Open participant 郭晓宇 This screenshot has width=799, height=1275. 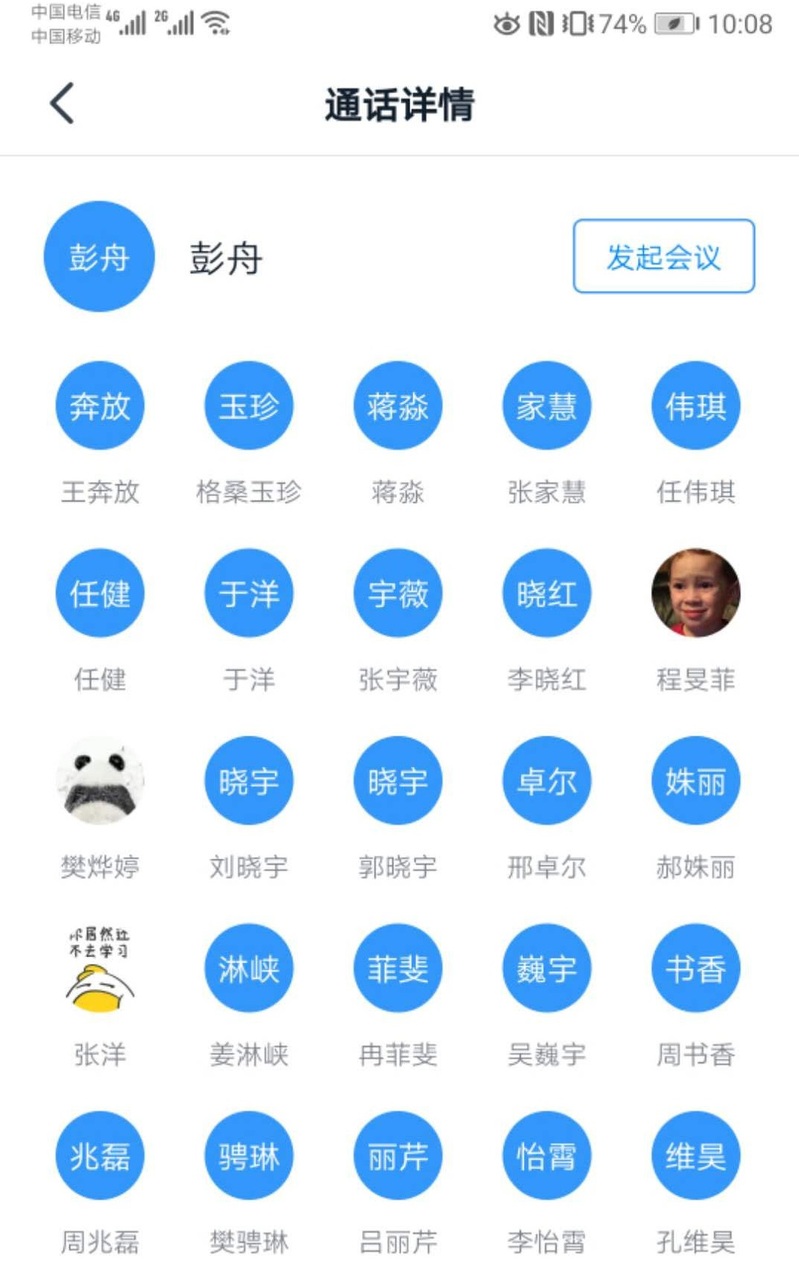pos(397,780)
